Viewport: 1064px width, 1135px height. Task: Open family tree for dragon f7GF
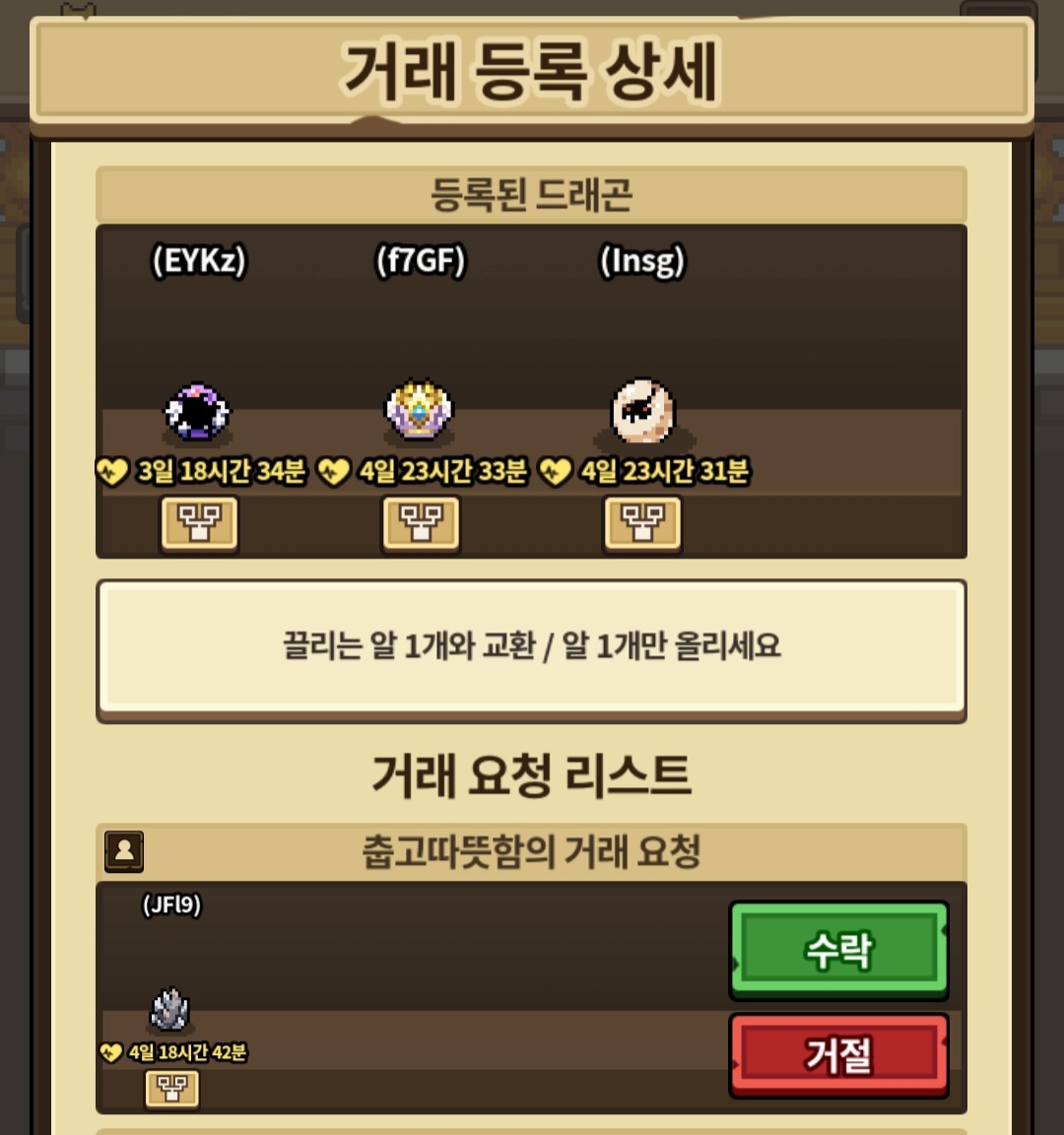point(421,523)
